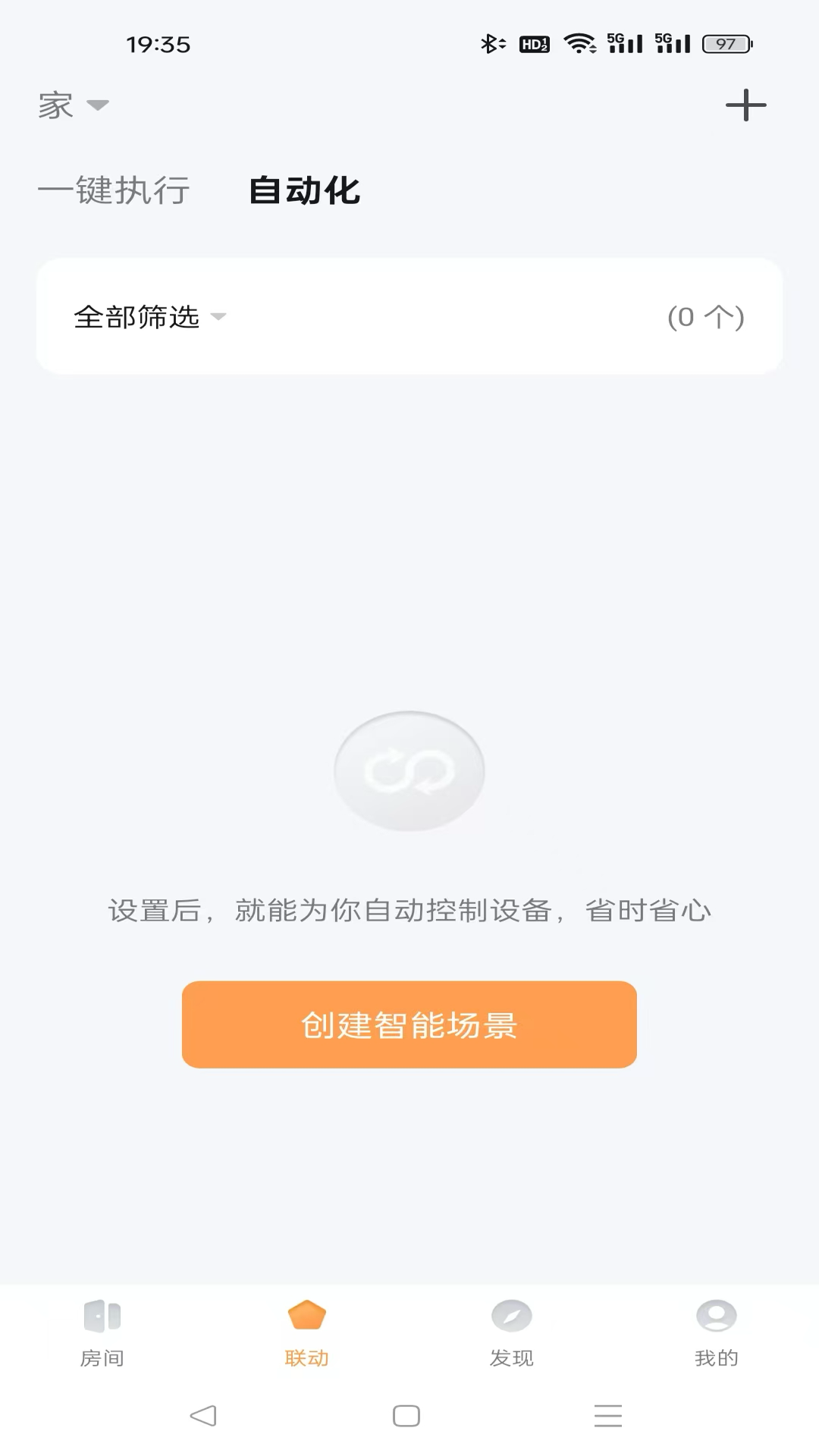819x1456 pixels.
Task: Tap the Wi-Fi status bar icon
Action: [580, 44]
